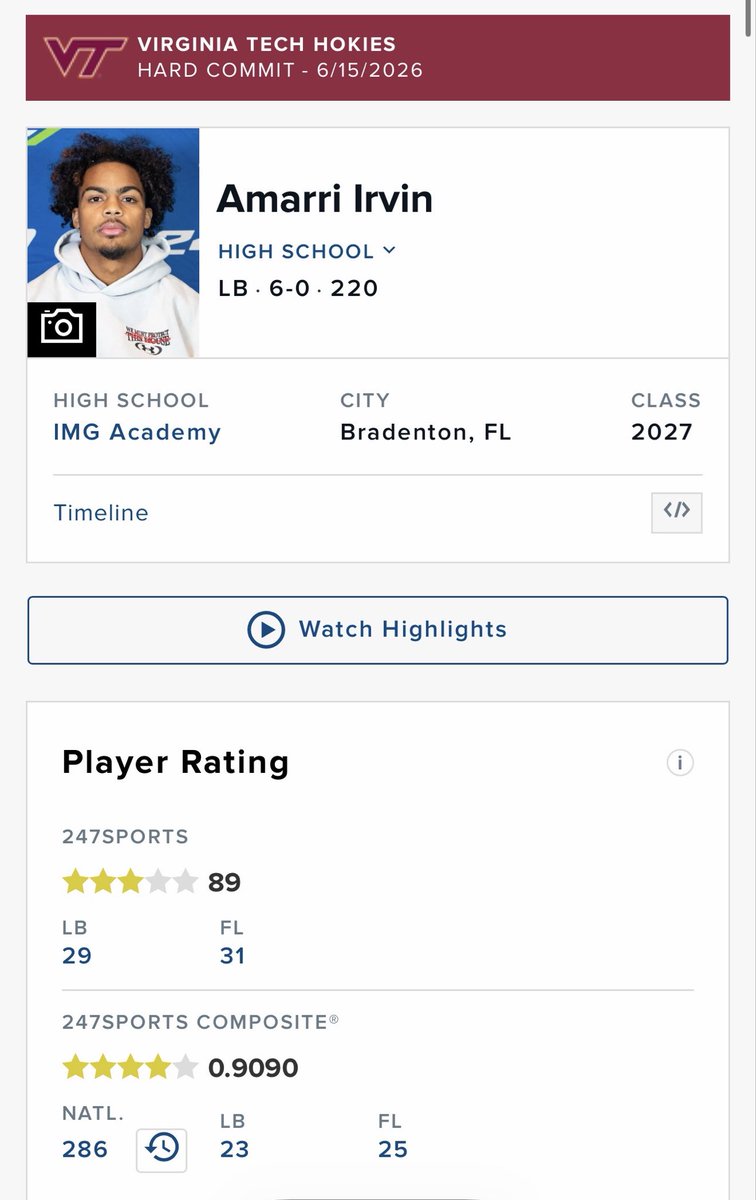Viewport: 756px width, 1200px height.
Task: View composite ranking history
Action: click(x=162, y=1149)
